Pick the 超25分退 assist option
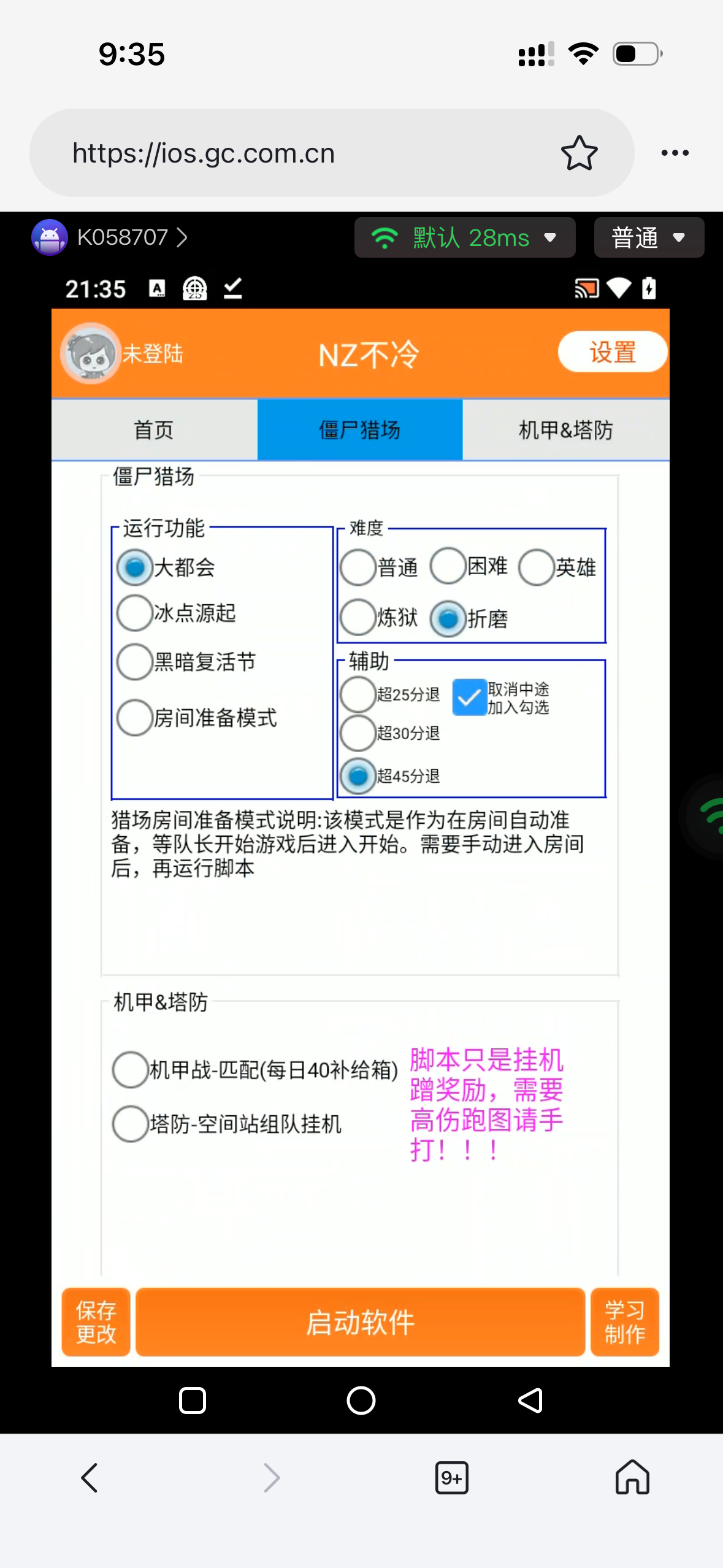 click(358, 694)
